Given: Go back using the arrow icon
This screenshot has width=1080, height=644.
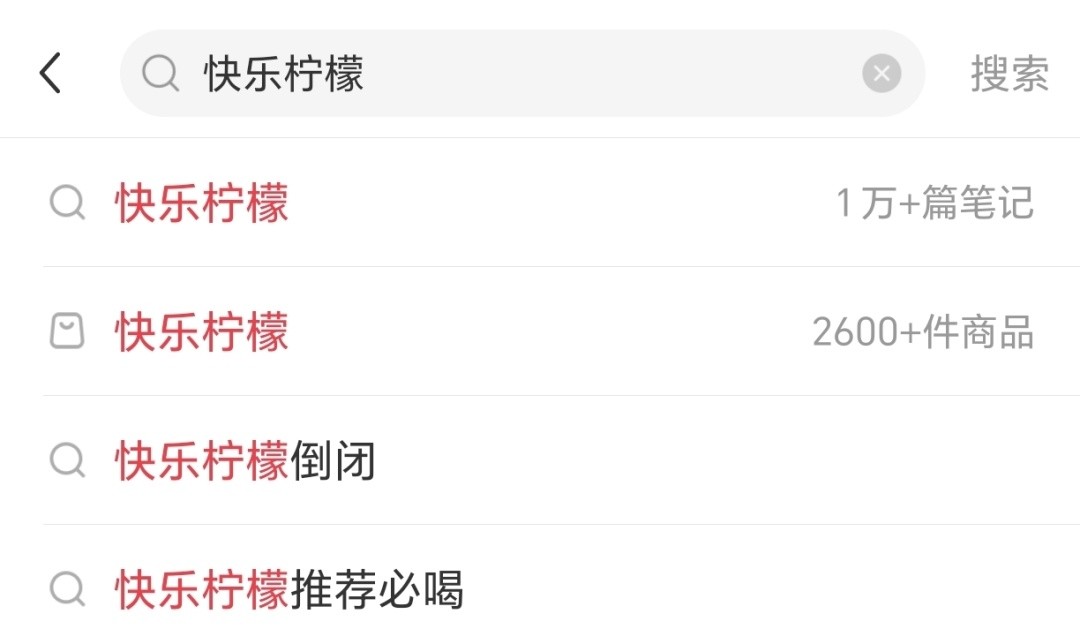Looking at the screenshot, I should point(50,73).
